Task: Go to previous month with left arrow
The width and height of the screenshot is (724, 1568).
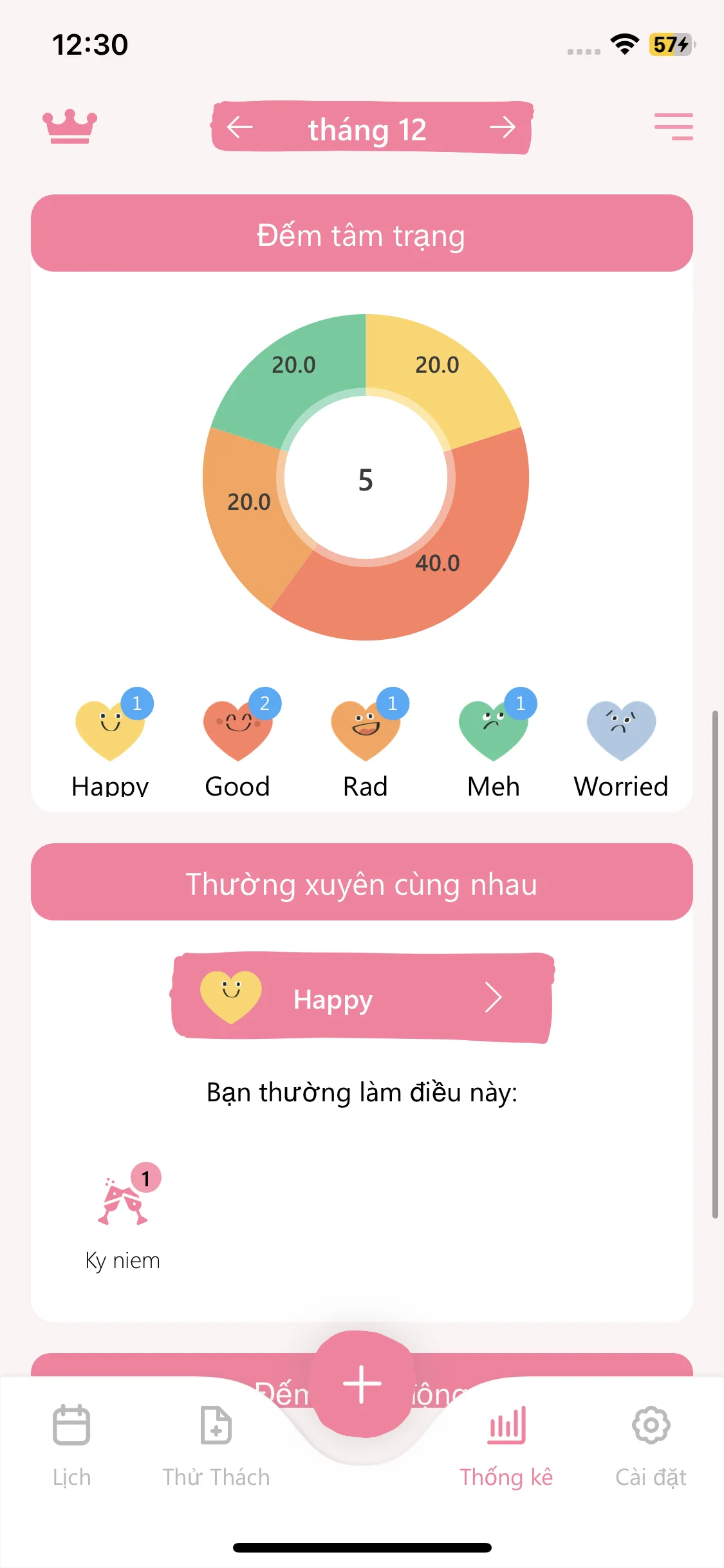Action: pyautogui.click(x=239, y=127)
